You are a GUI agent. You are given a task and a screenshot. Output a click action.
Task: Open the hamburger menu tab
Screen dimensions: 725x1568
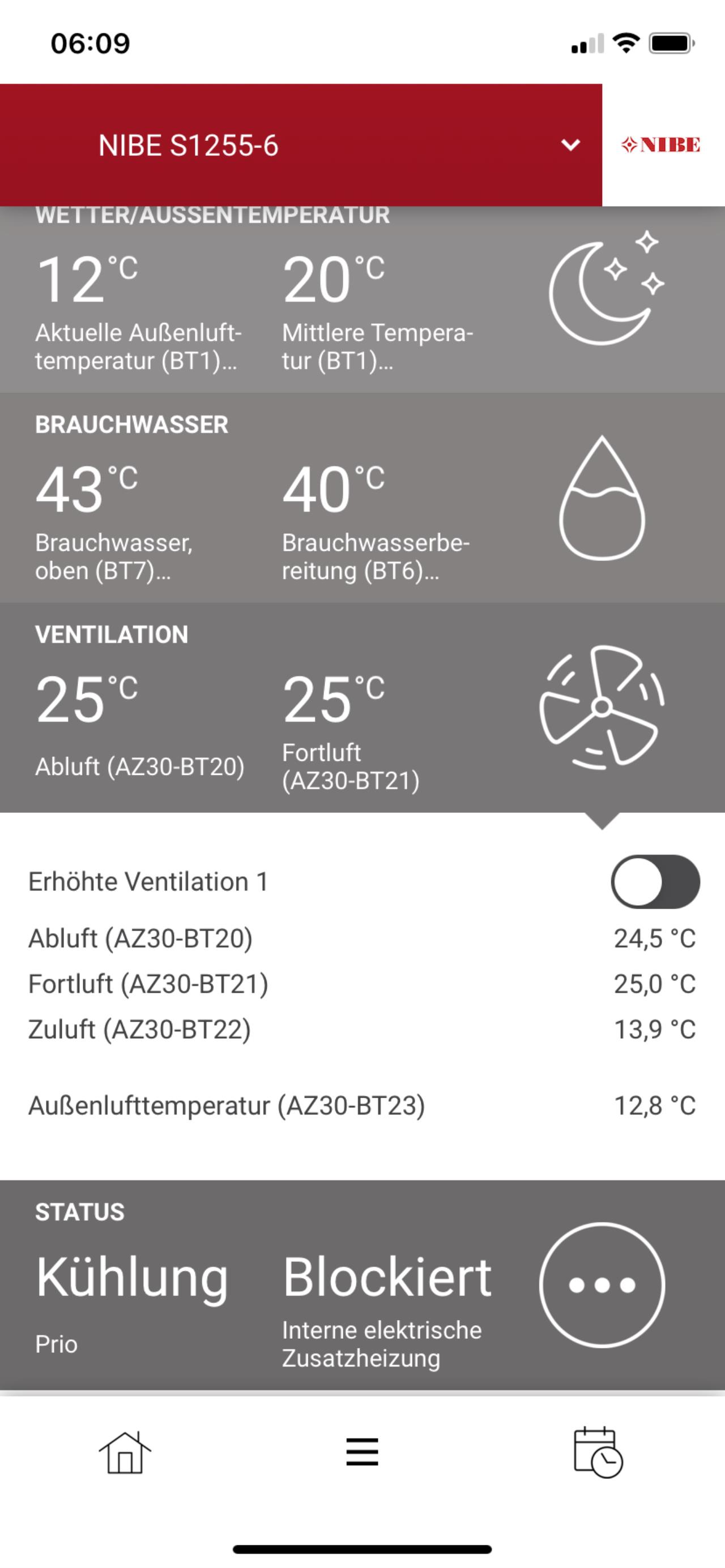(362, 1453)
